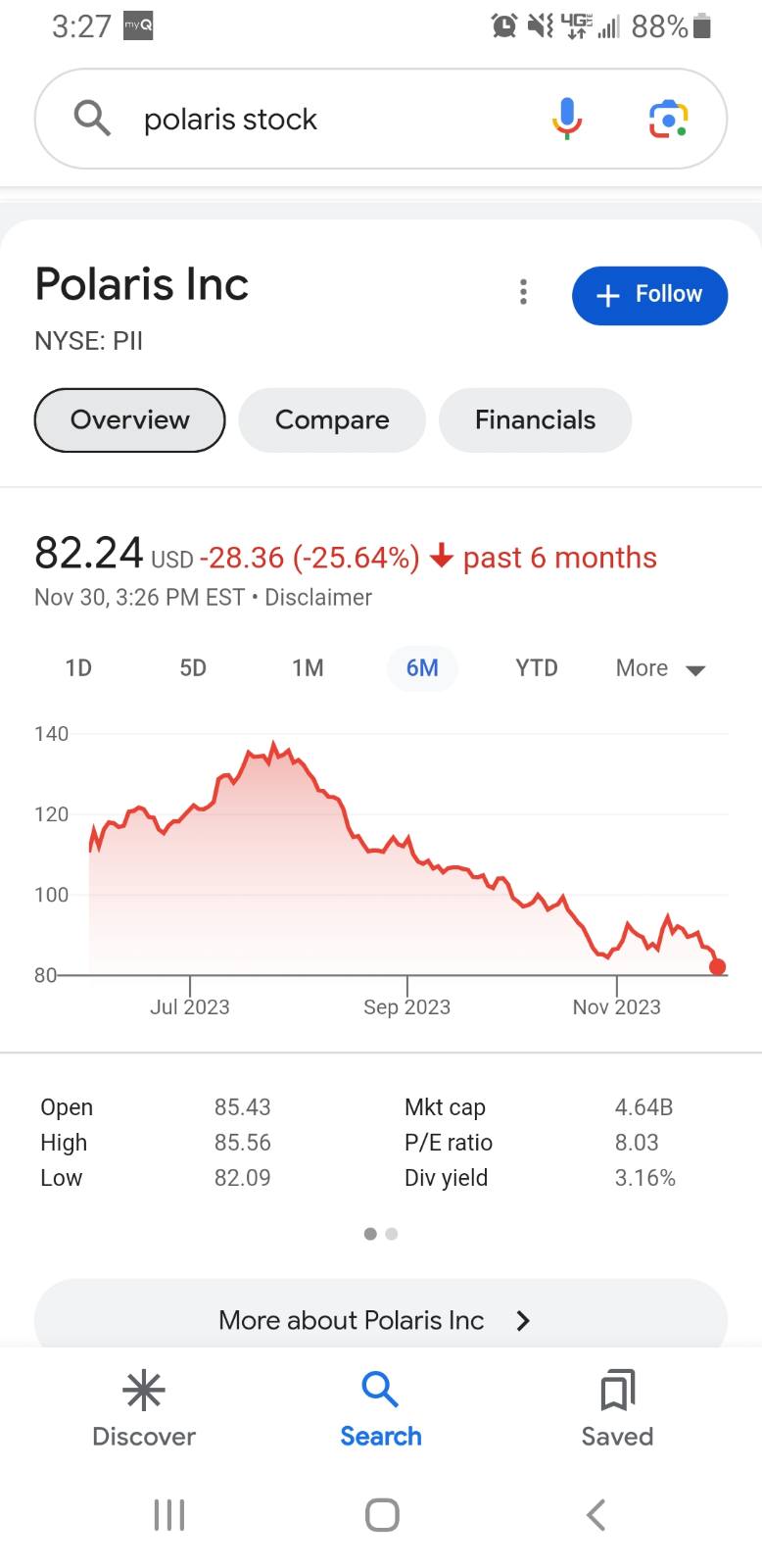Follow Polaris Inc stock
762x1568 pixels.
[649, 295]
